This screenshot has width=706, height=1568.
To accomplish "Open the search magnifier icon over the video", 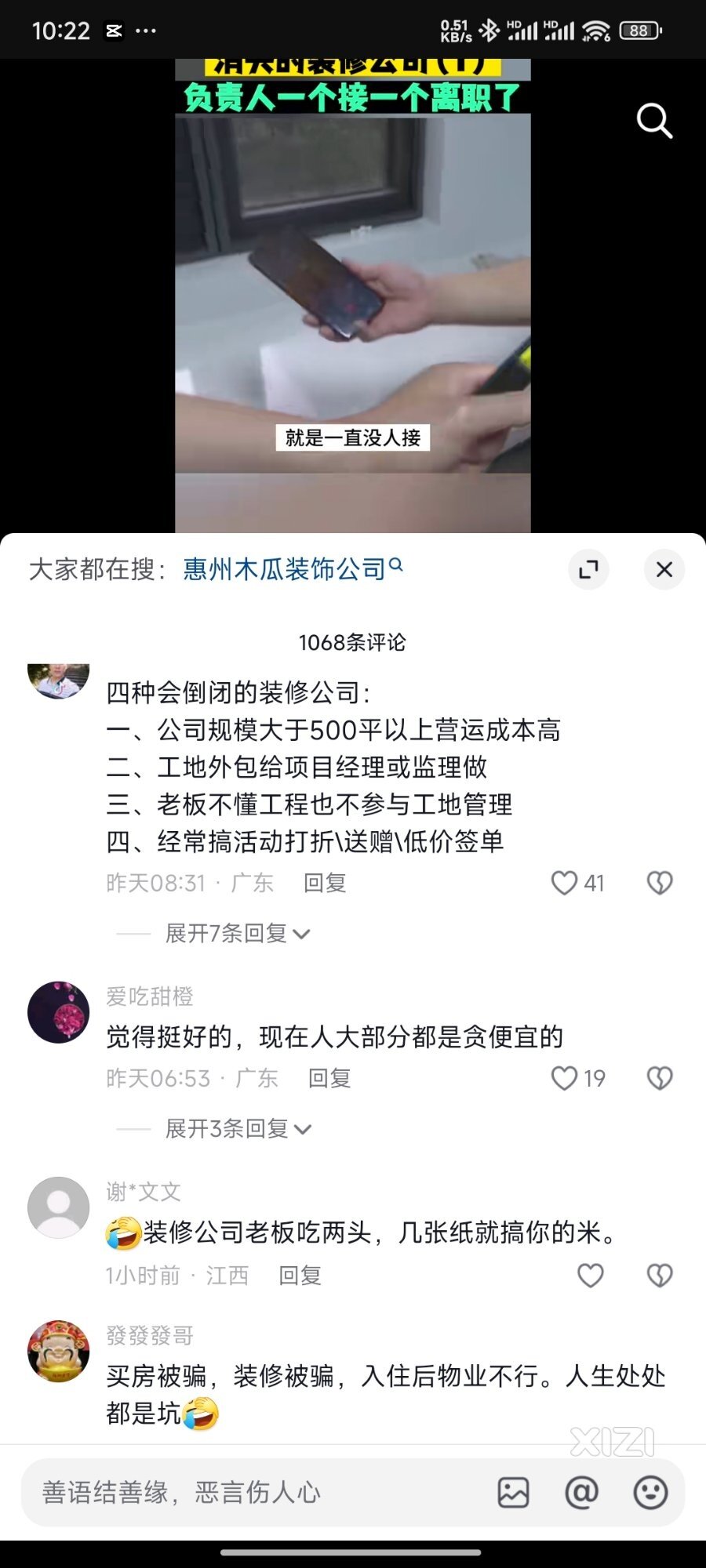I will (654, 122).
